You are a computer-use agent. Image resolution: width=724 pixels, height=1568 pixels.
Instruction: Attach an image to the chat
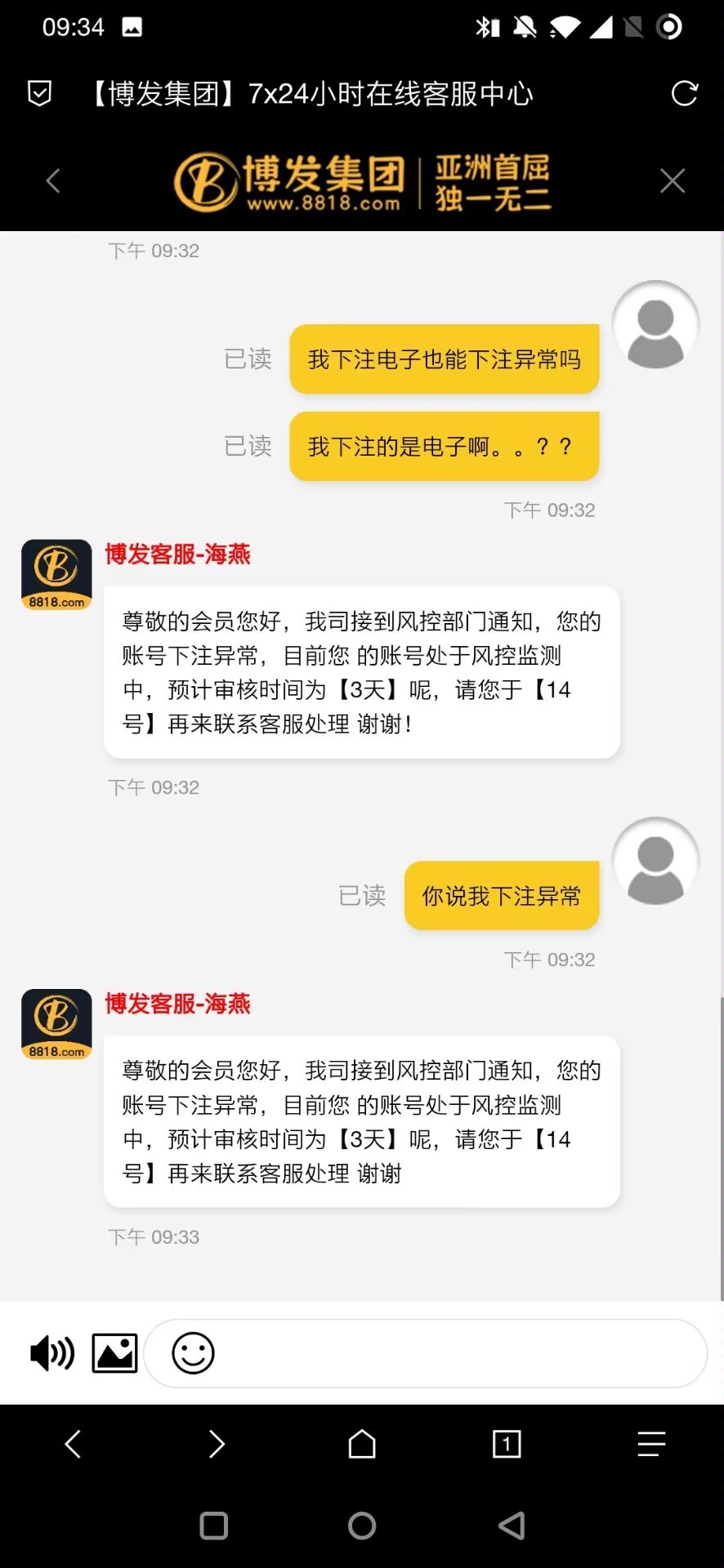click(x=114, y=1353)
